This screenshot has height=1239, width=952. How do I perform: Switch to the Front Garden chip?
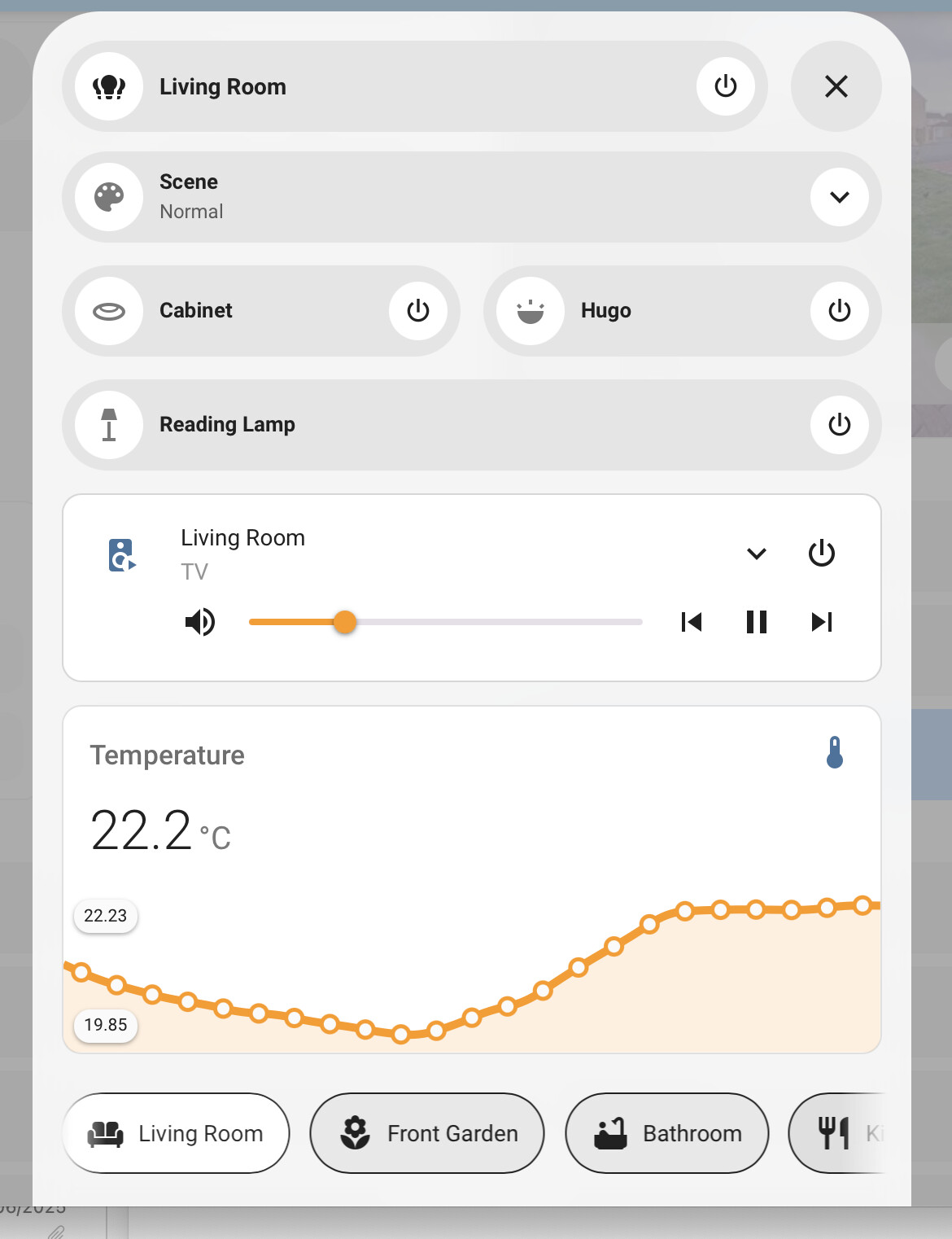coord(427,1133)
